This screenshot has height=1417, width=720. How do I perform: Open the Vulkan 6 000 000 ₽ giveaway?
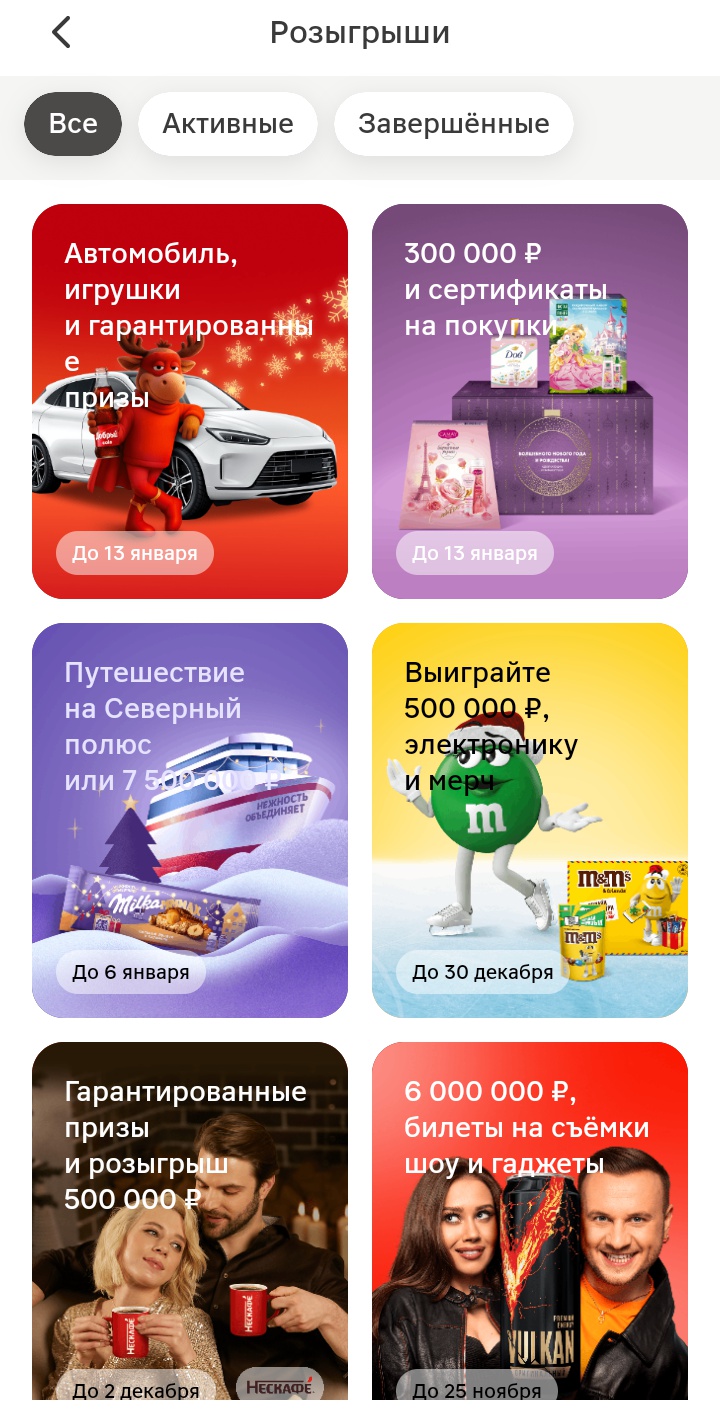tap(530, 1220)
